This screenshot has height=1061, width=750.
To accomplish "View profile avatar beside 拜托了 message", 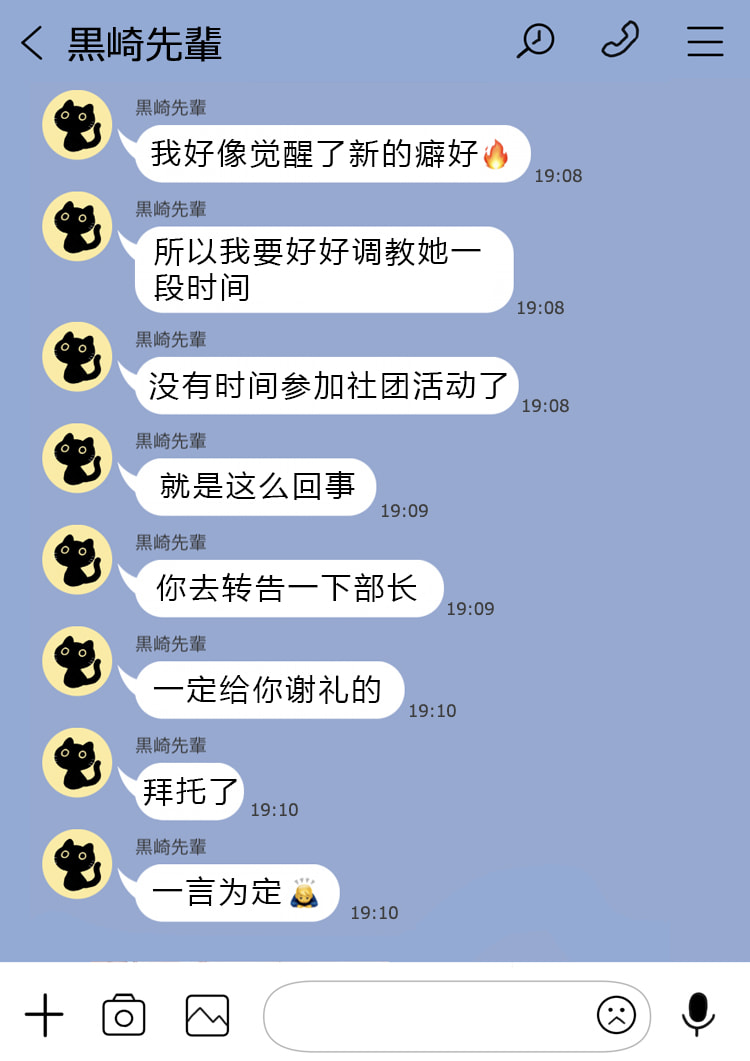I will click(77, 763).
